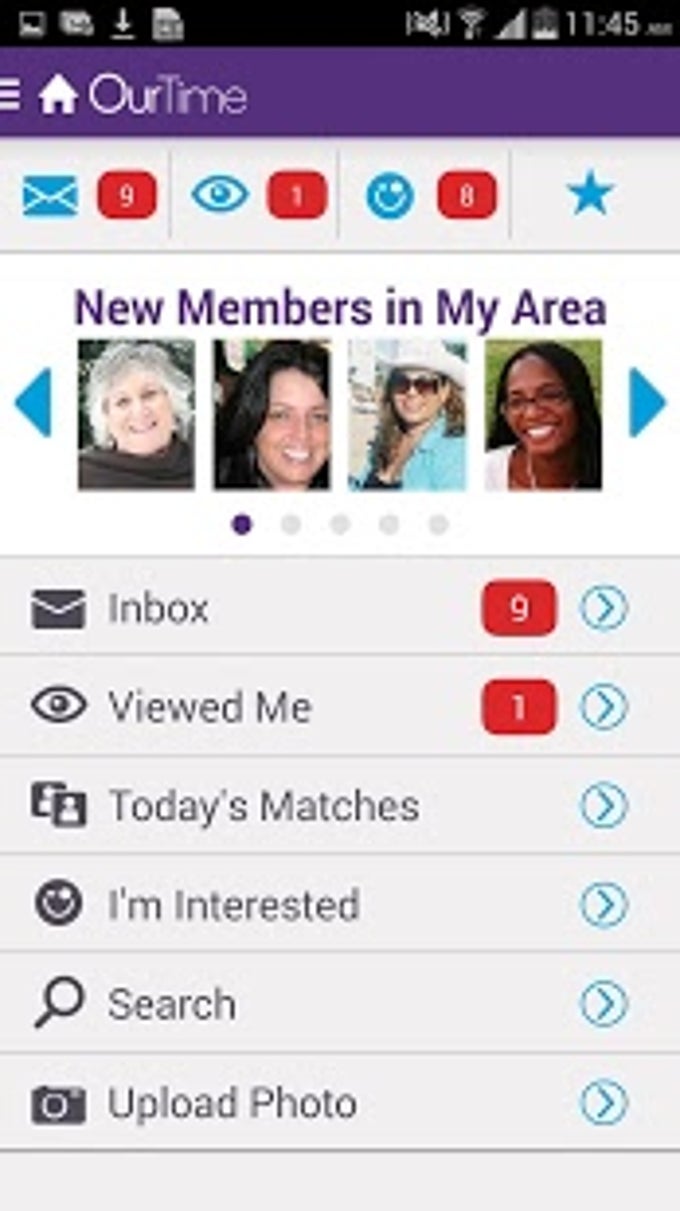This screenshot has width=680, height=1211.
Task: Open the Viewed Me list
Action: [340, 707]
